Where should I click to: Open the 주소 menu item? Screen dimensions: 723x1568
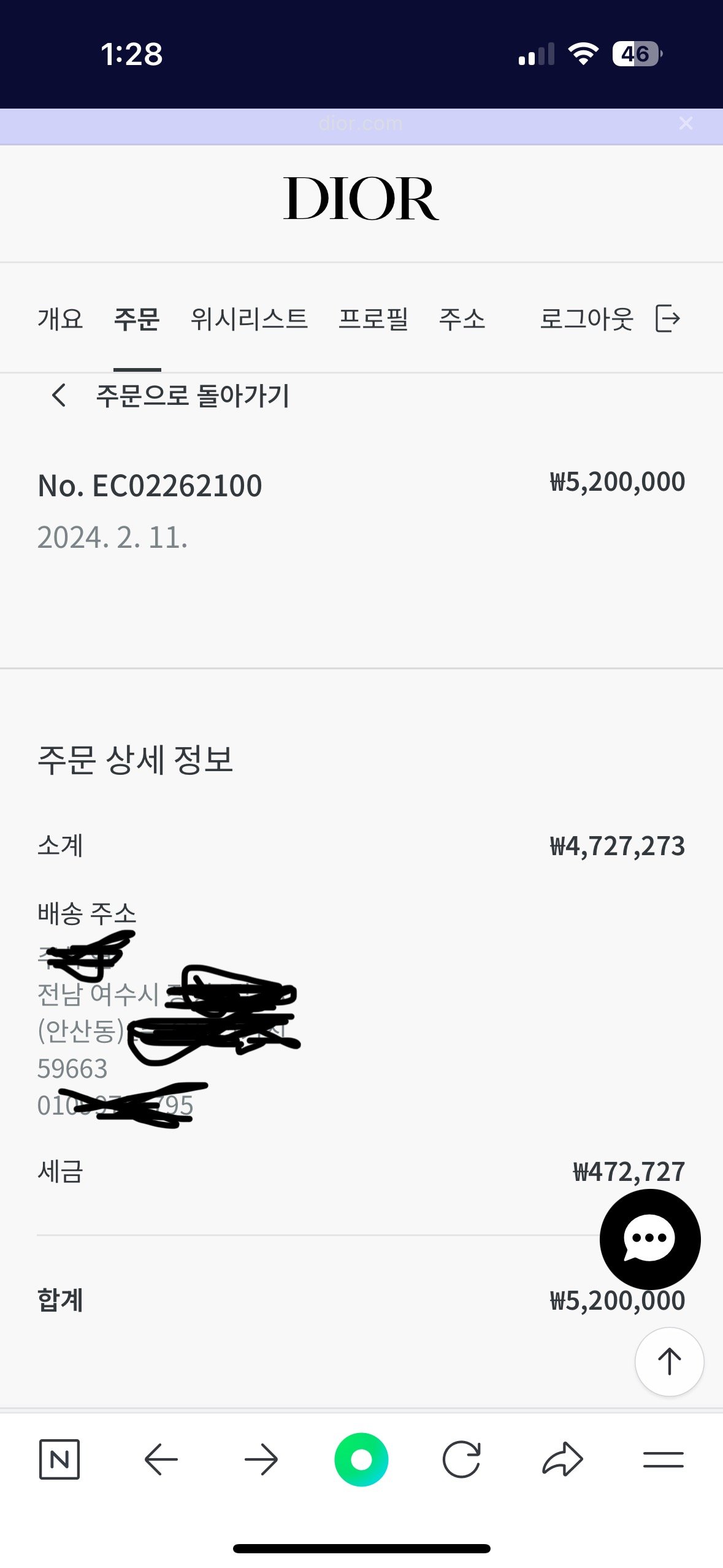click(x=463, y=319)
